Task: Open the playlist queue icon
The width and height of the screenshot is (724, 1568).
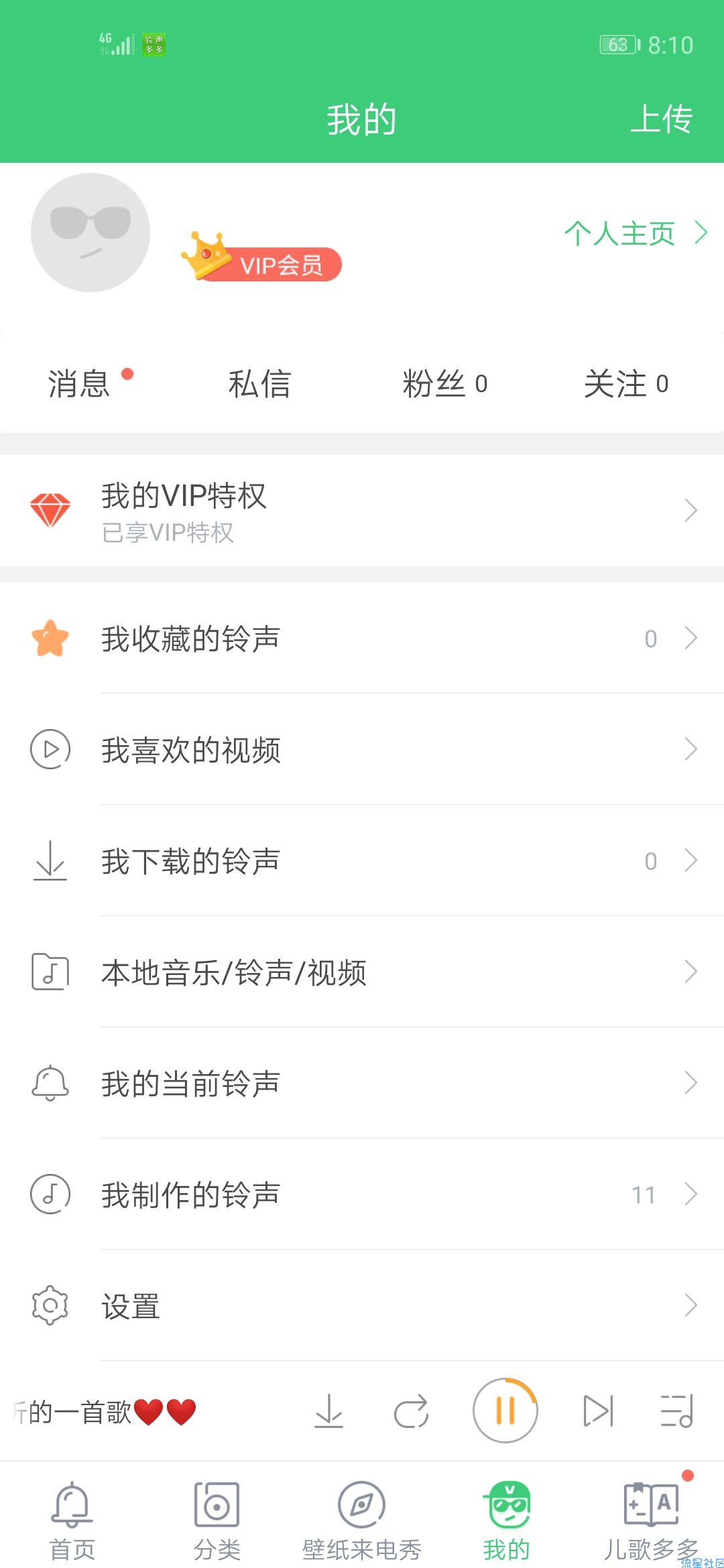Action: [676, 1411]
